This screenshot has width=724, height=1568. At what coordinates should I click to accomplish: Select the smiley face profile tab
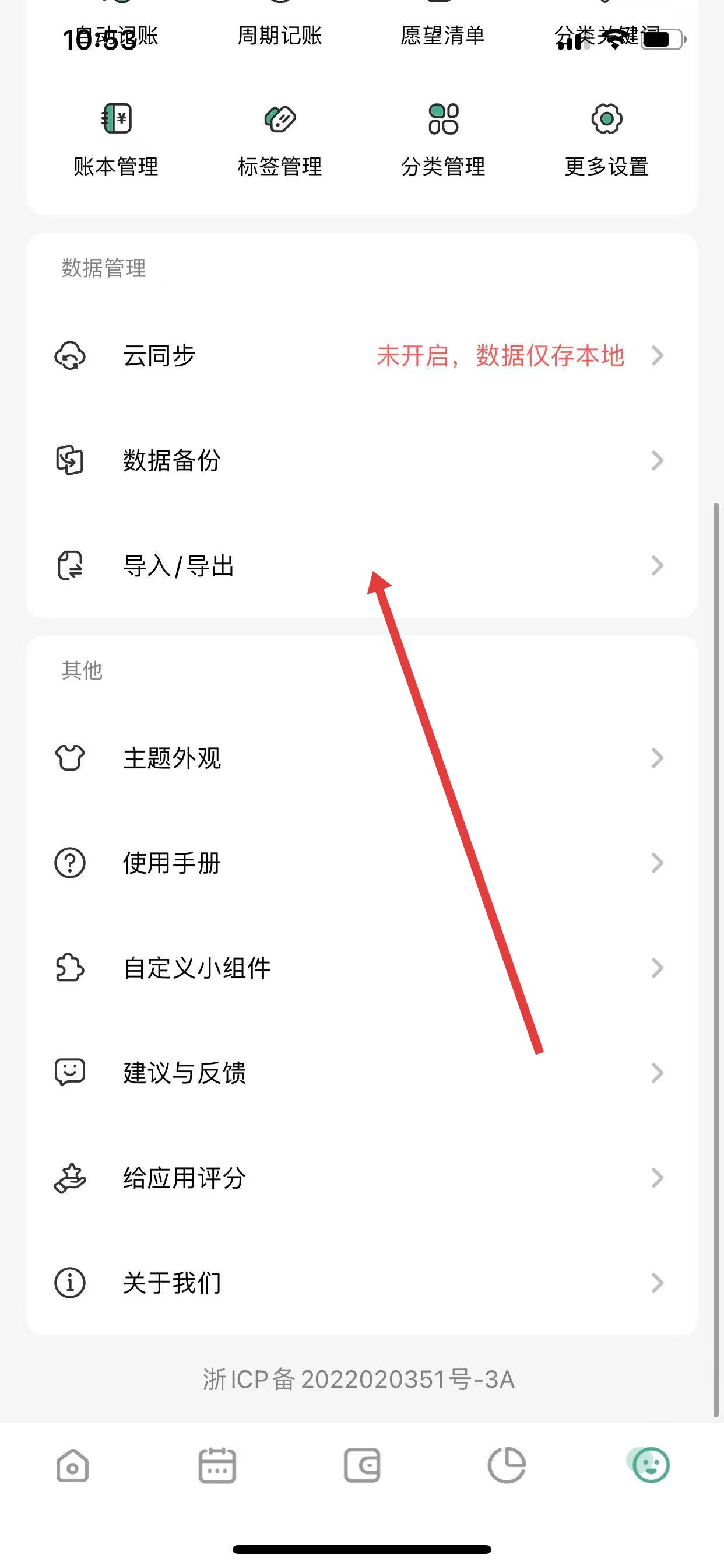[x=650, y=1465]
